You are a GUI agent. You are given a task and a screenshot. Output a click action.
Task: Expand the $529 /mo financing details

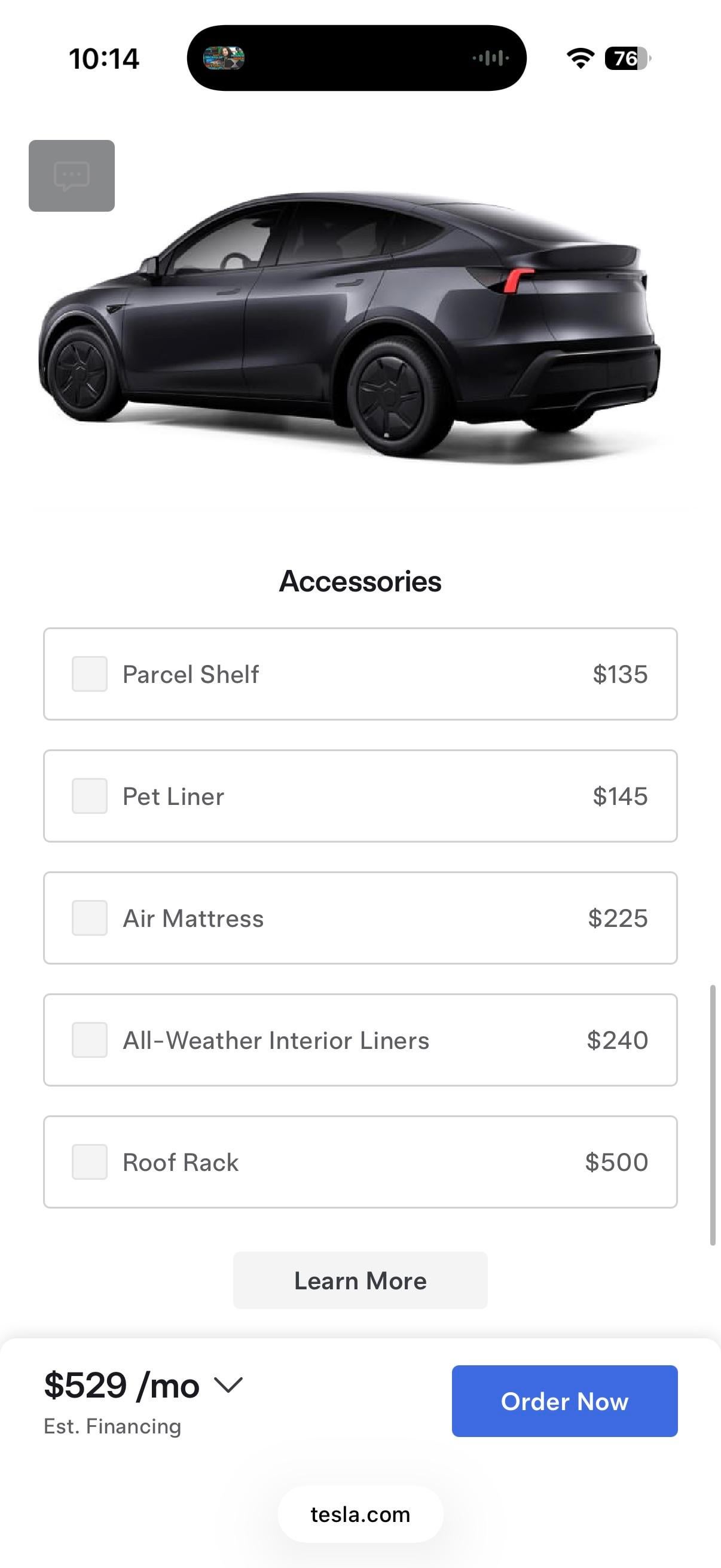pos(229,1386)
